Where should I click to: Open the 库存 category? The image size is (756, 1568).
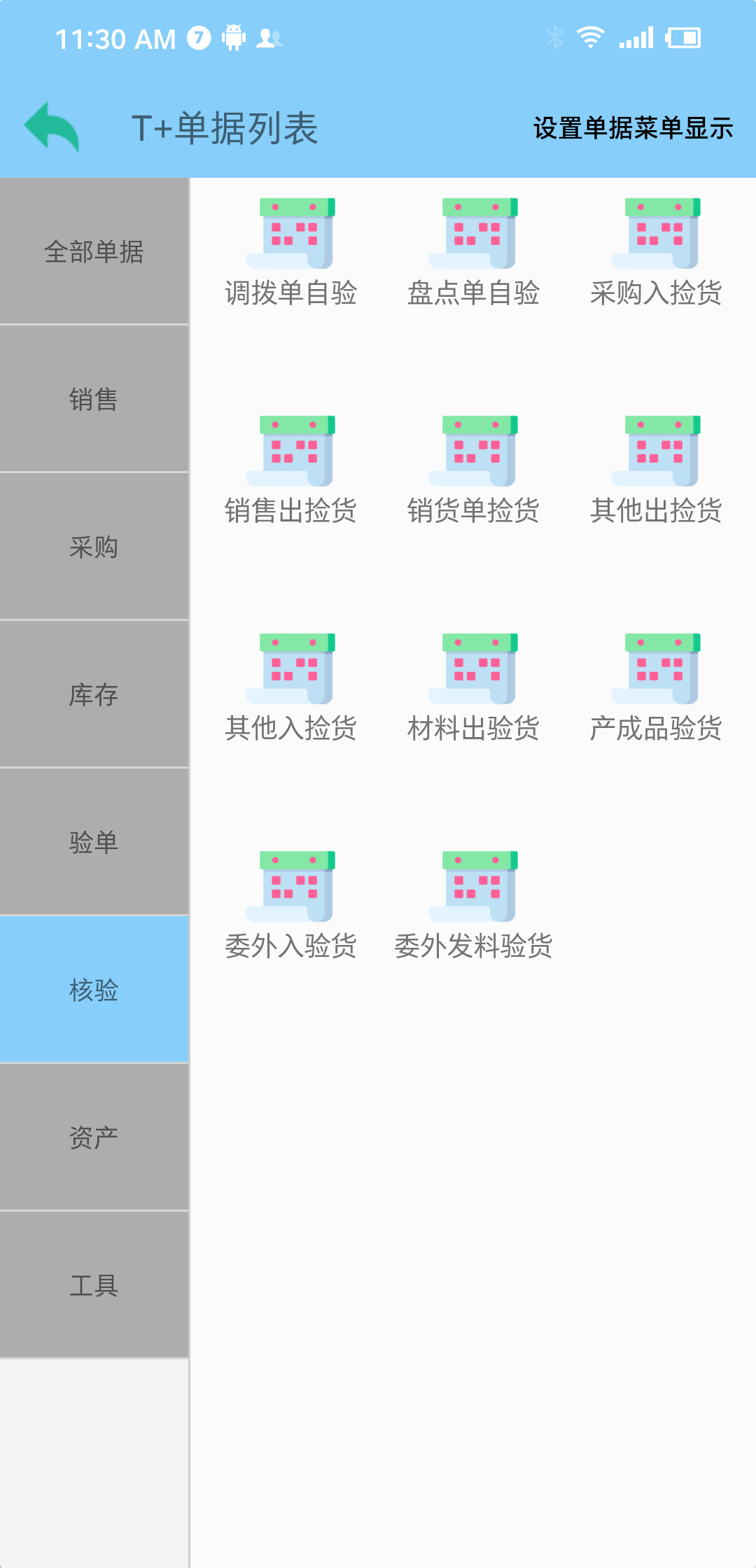pyautogui.click(x=94, y=694)
